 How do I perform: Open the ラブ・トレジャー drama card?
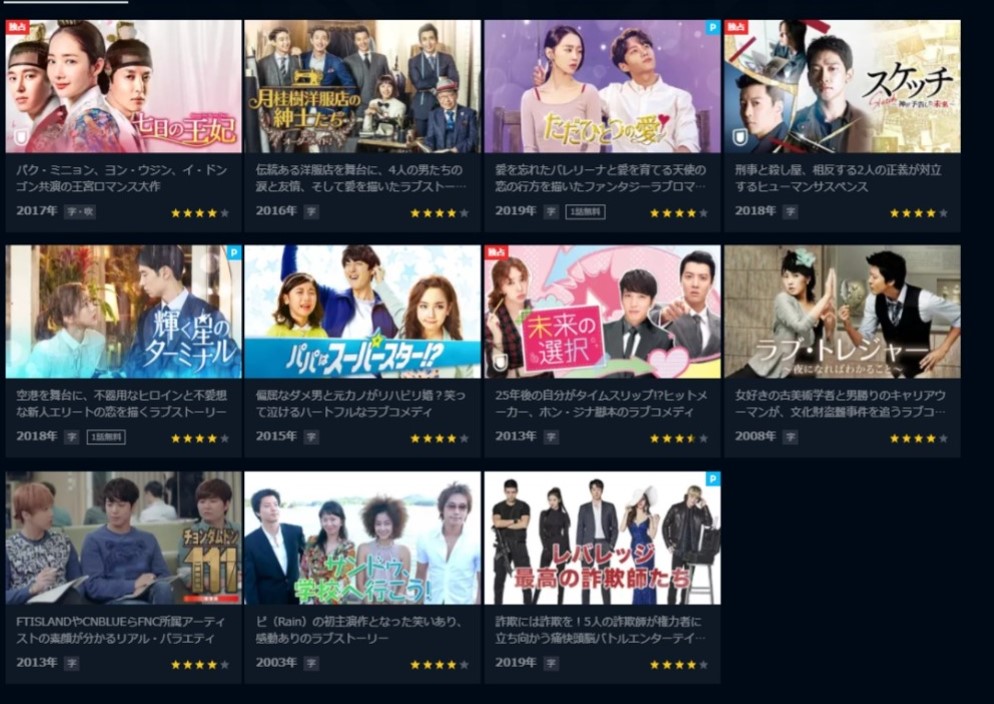[842, 312]
